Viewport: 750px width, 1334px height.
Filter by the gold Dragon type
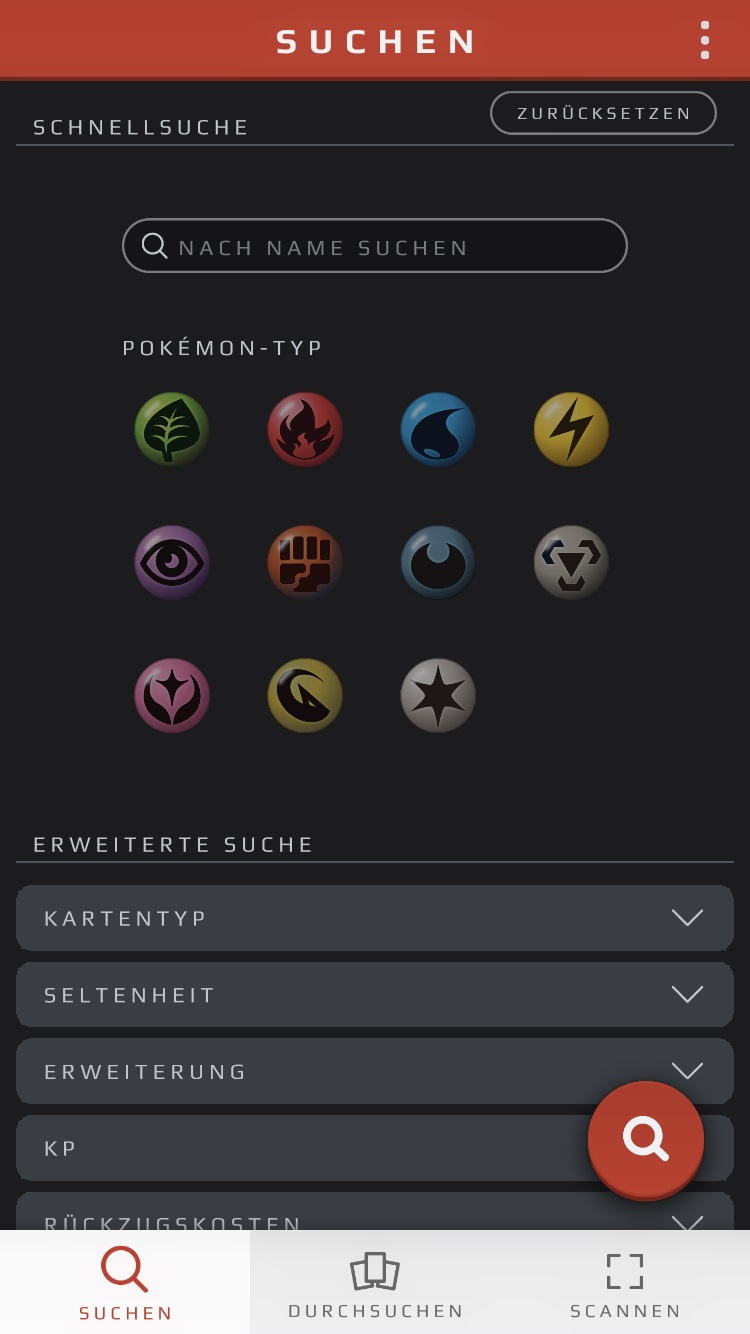coord(305,695)
